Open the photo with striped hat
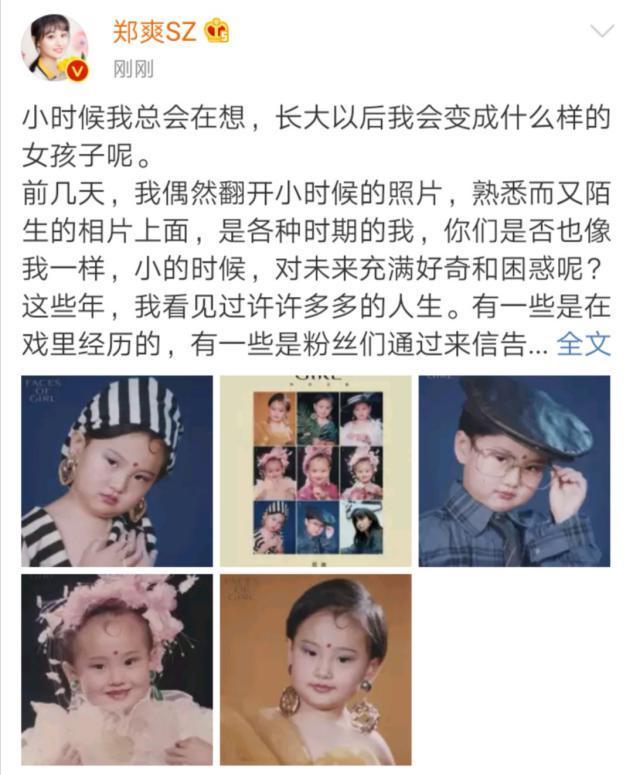The image size is (633, 775). [117, 470]
